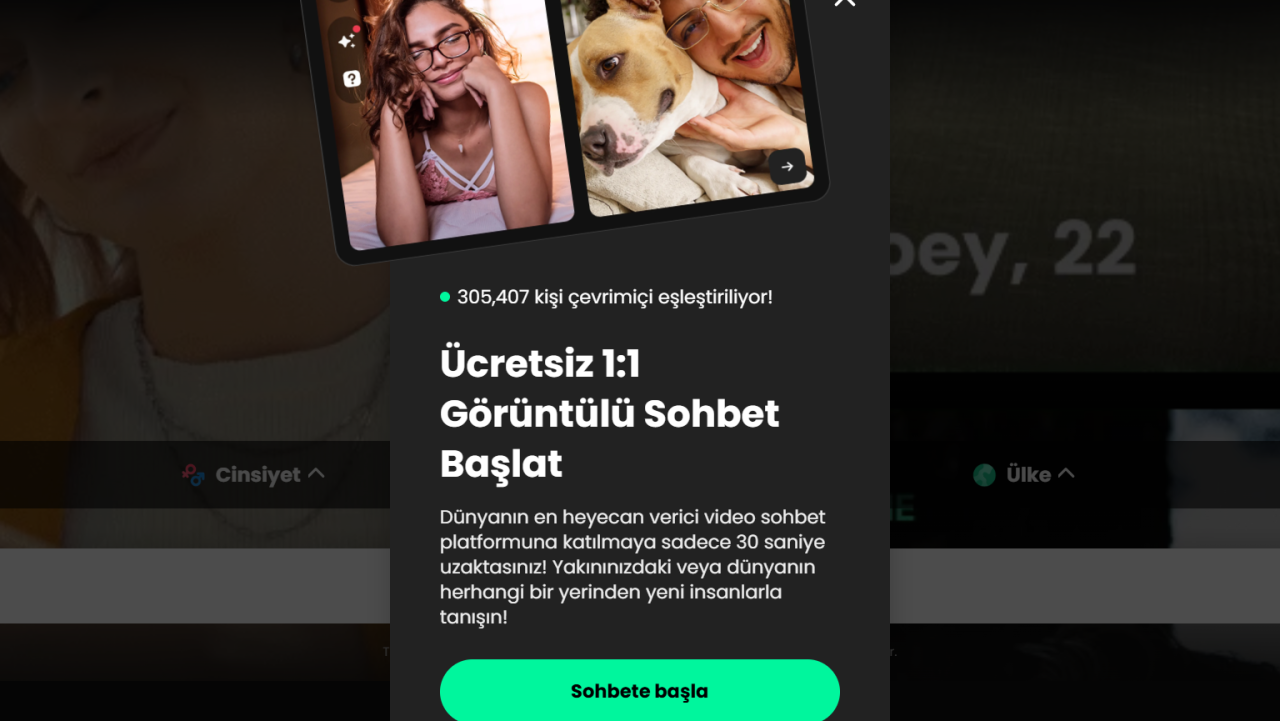Start chatting with Sohbete başla button
Image resolution: width=1280 pixels, height=721 pixels.
click(x=639, y=691)
